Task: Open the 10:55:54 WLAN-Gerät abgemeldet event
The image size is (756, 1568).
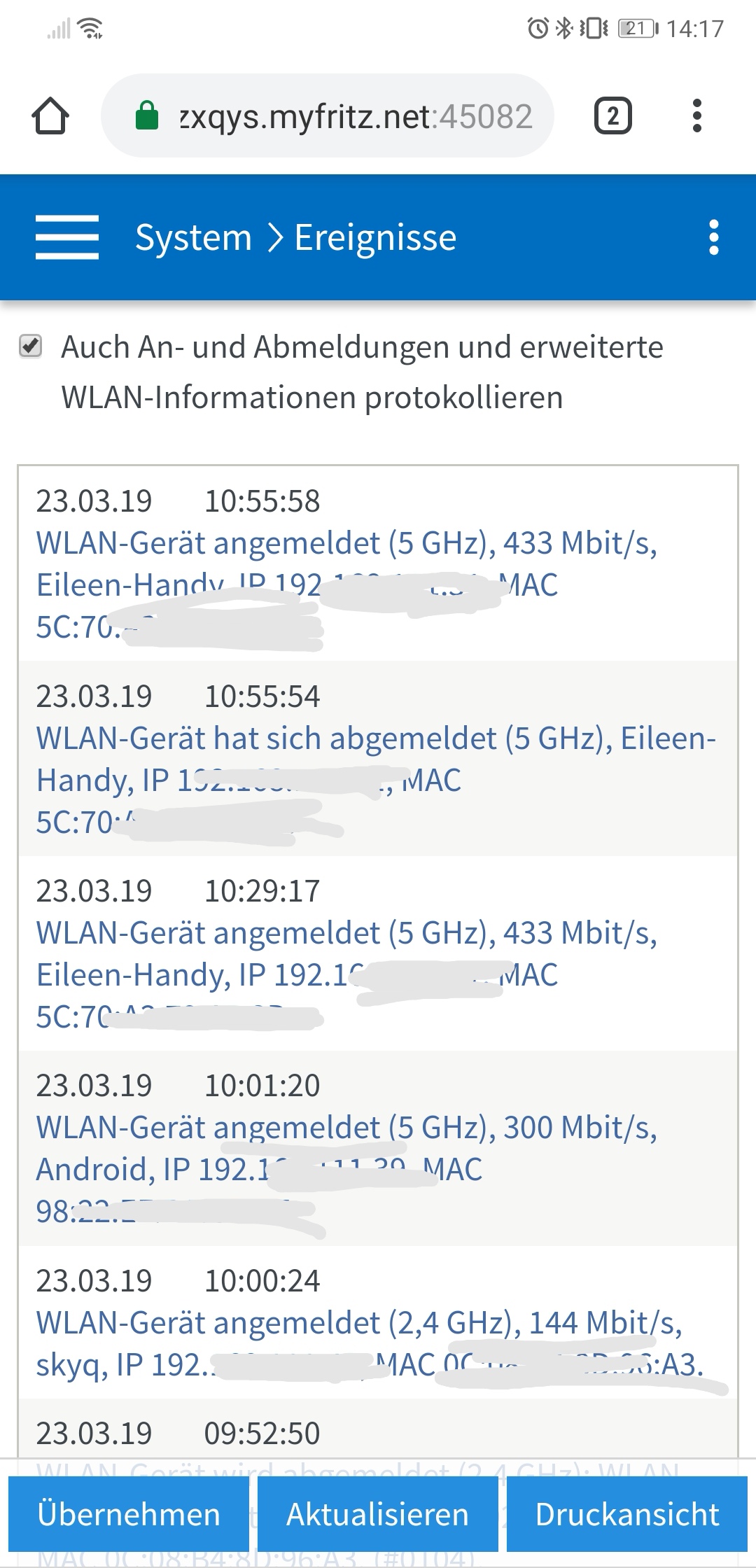Action: pos(378,759)
